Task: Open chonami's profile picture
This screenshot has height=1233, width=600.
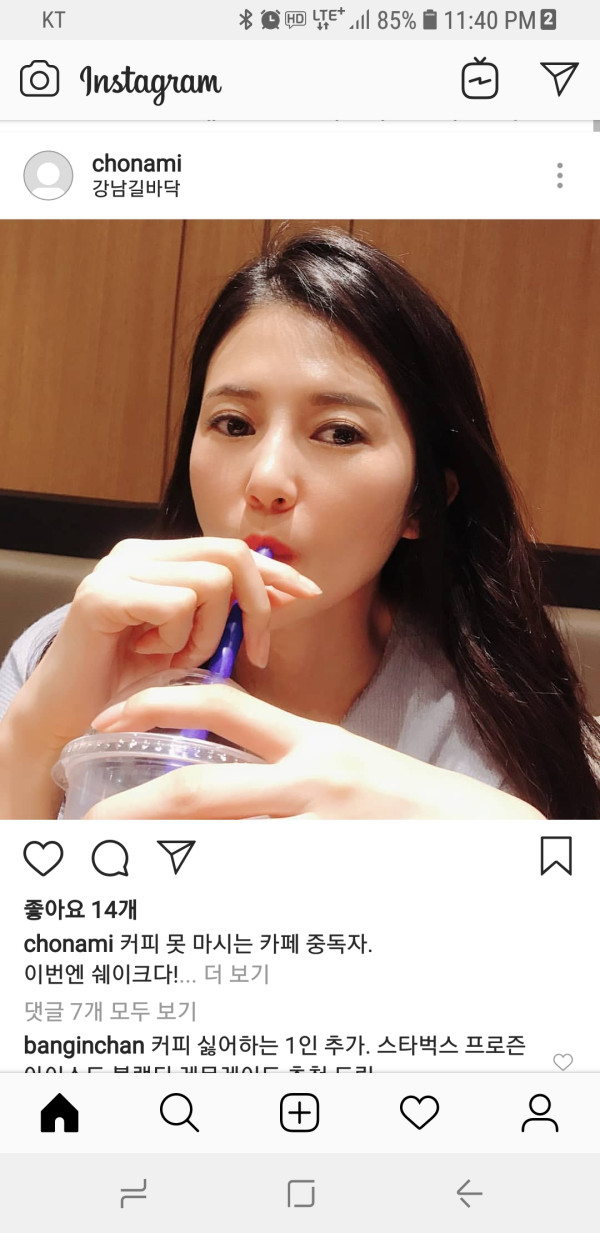Action: point(48,176)
